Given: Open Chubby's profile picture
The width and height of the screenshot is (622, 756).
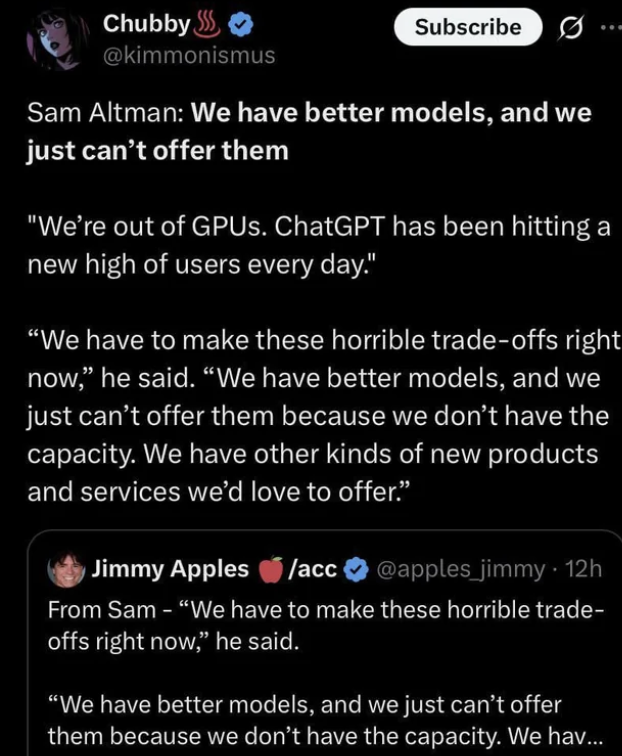Looking at the screenshot, I should click(59, 39).
